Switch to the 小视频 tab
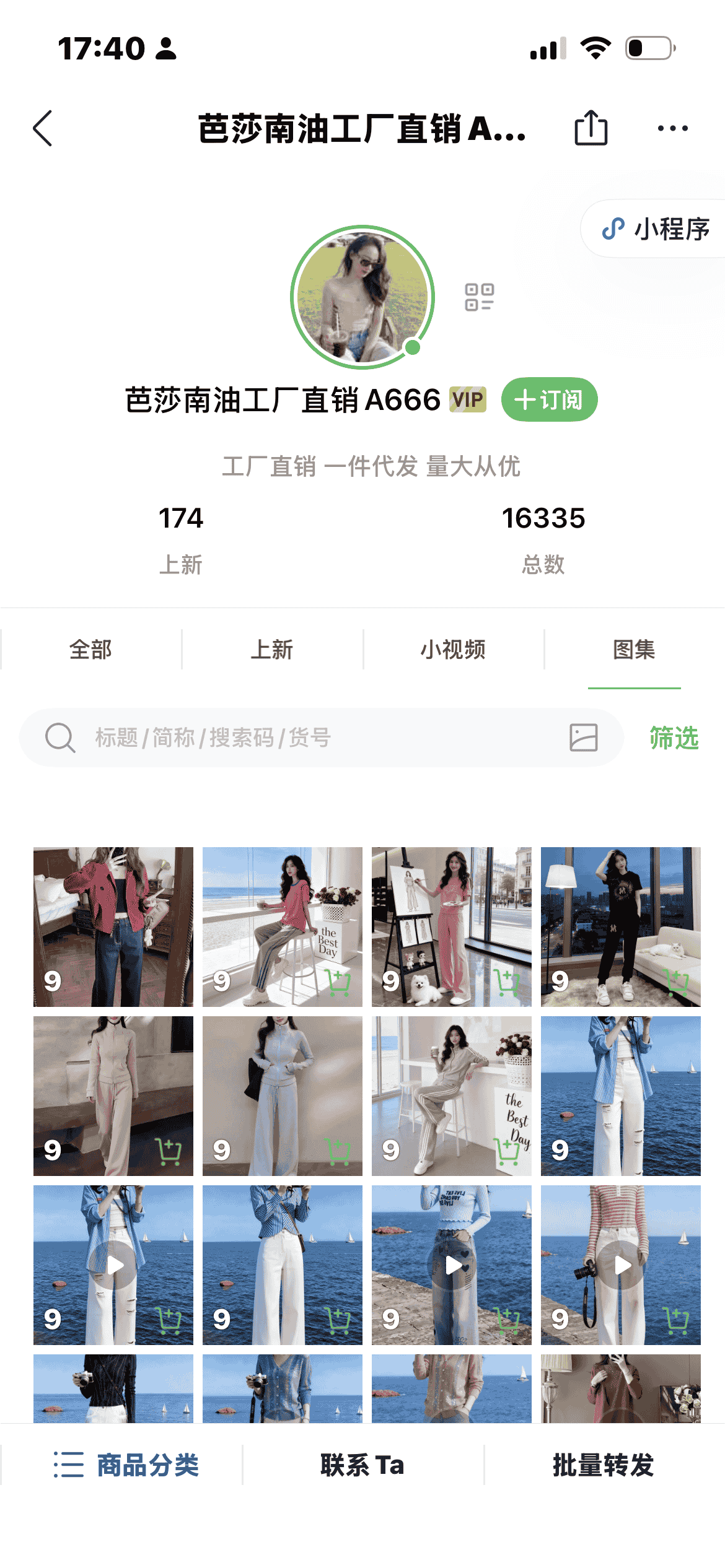The height and width of the screenshot is (1568, 725). (x=453, y=650)
